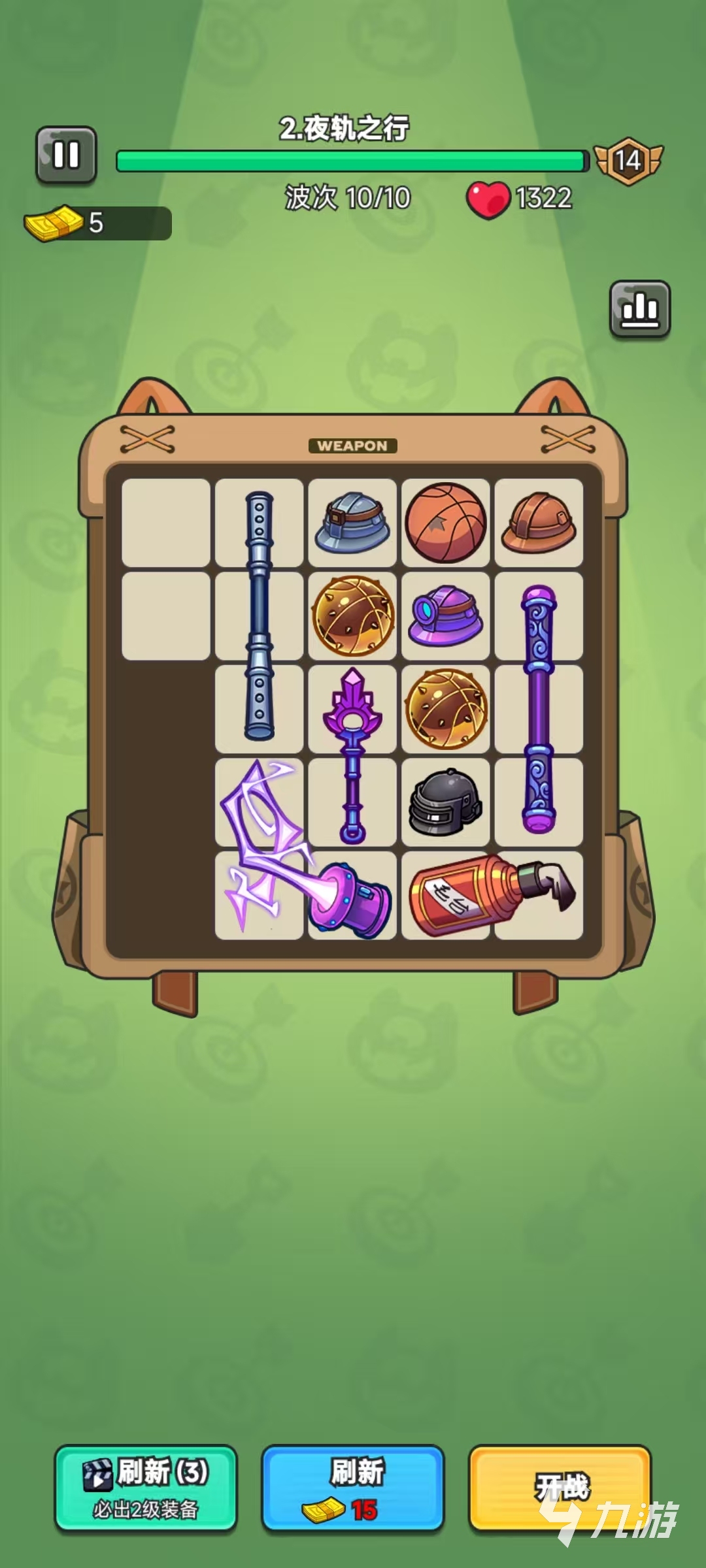Open the statistics chart button
706x1568 pixels.
pyautogui.click(x=639, y=309)
